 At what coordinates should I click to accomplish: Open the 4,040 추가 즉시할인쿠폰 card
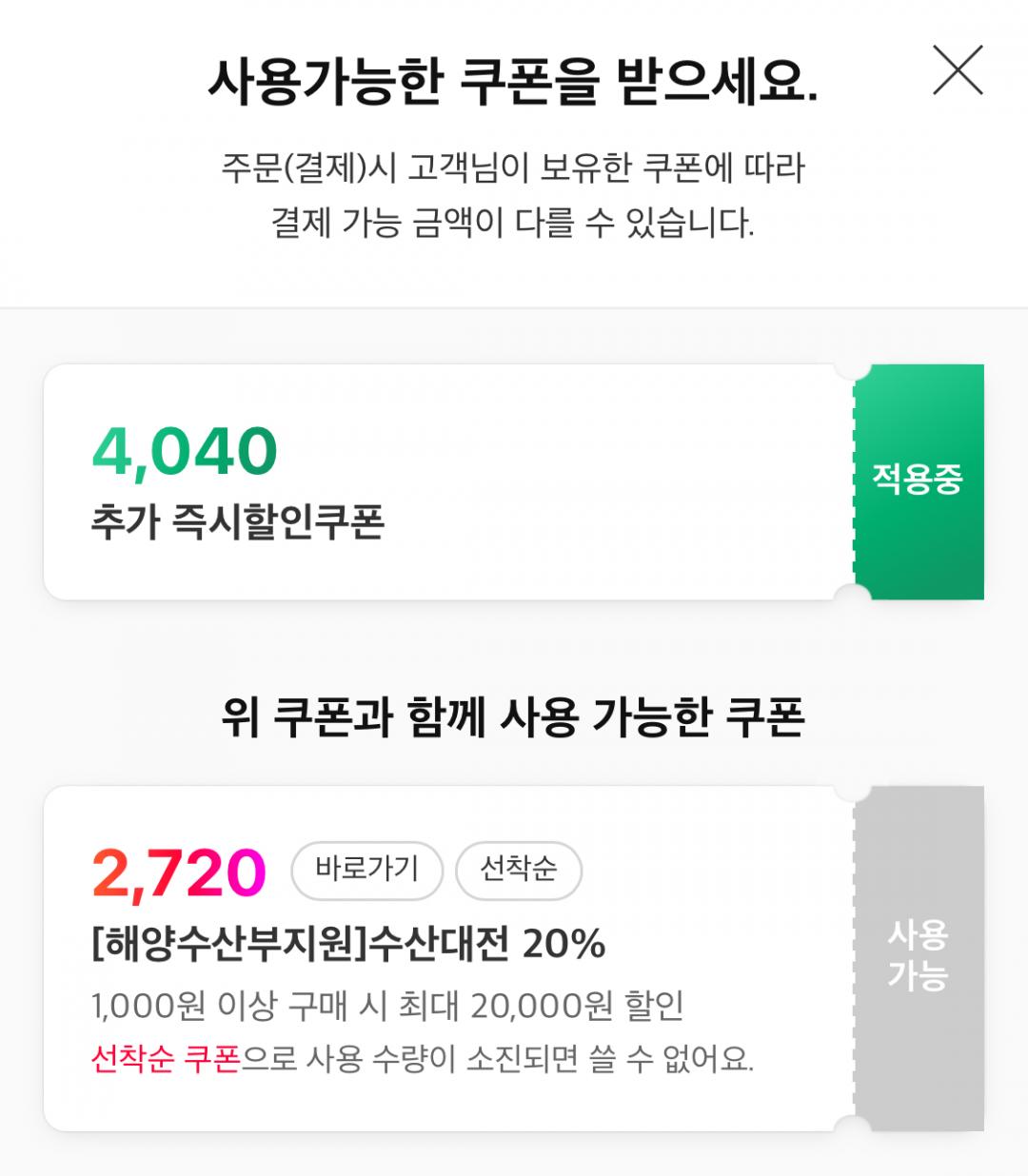pos(447,482)
